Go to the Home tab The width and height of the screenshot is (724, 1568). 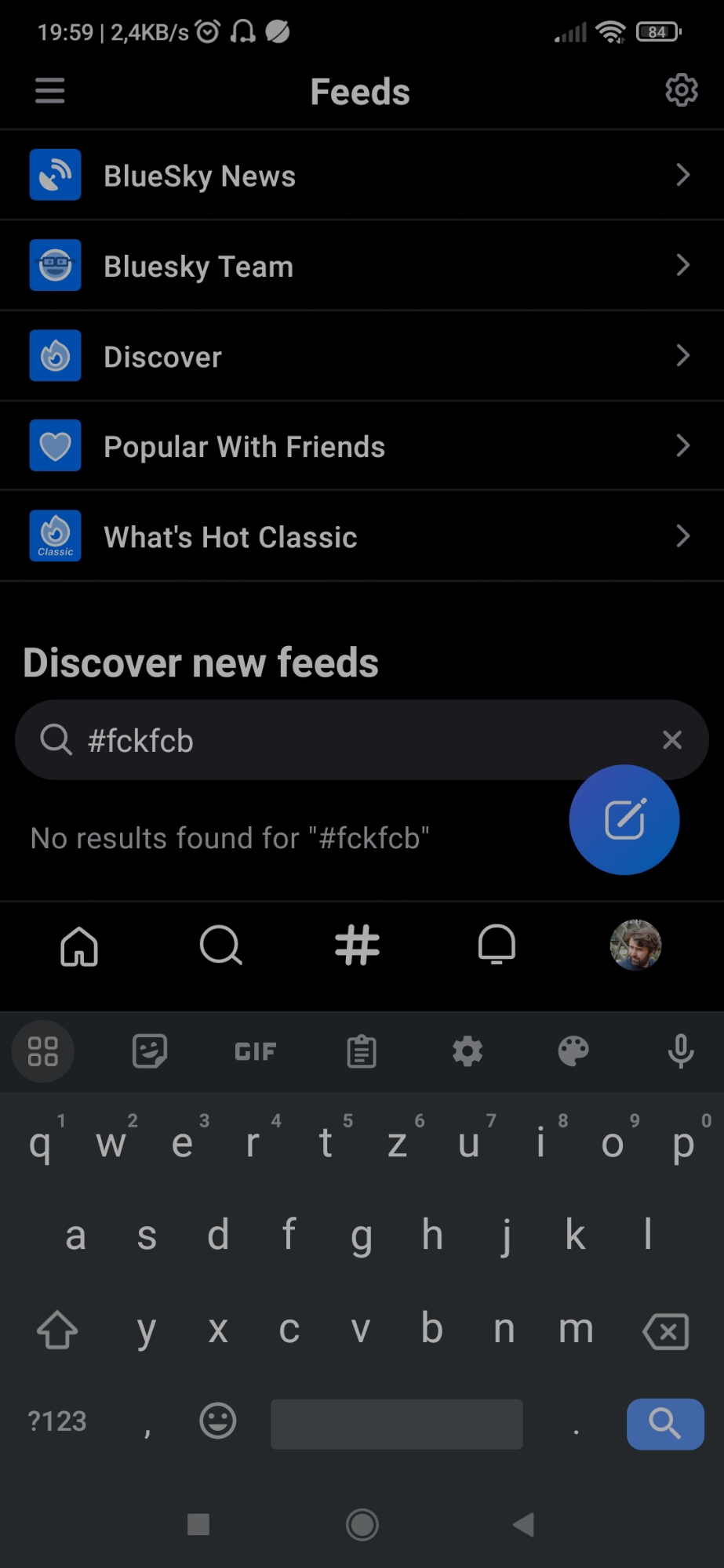(79, 946)
